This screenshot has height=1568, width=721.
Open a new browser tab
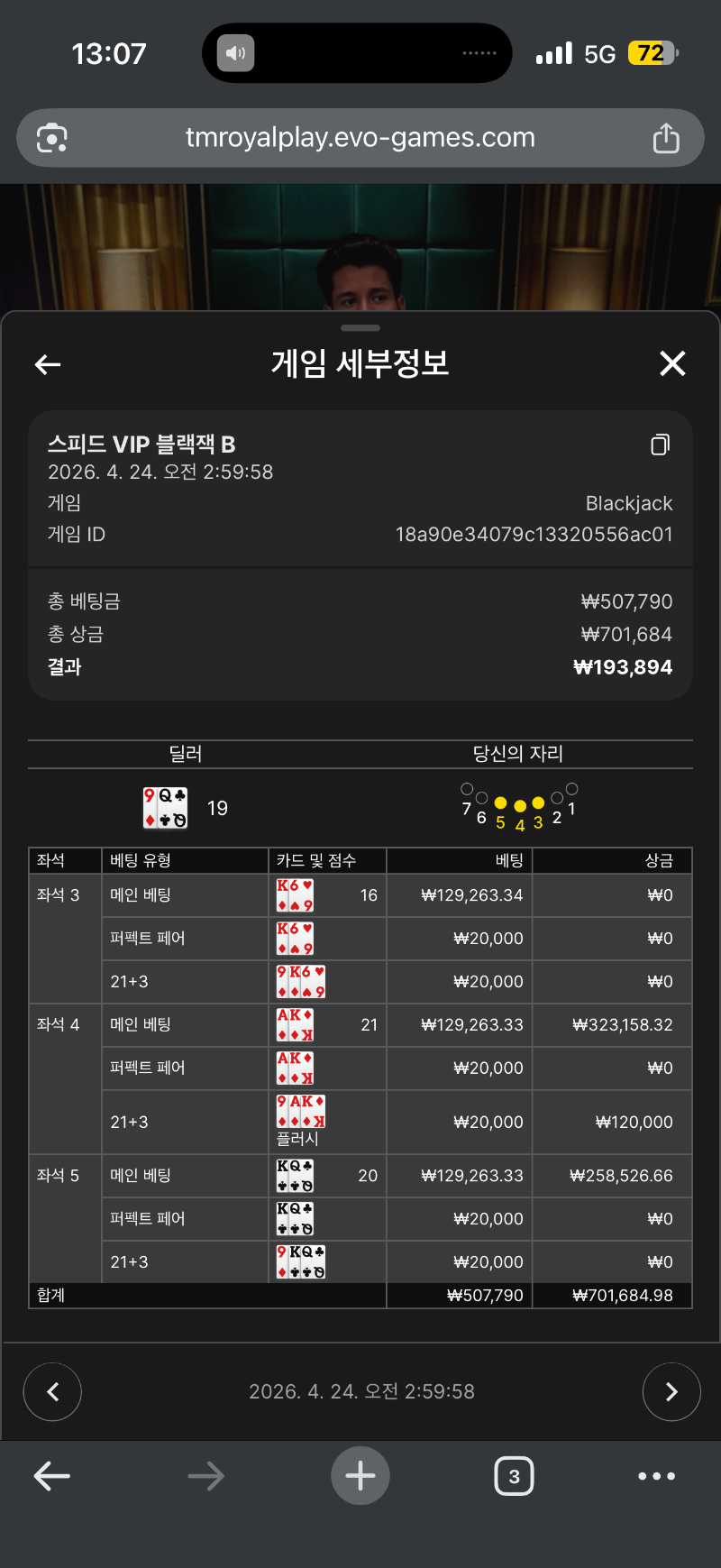point(360,1476)
